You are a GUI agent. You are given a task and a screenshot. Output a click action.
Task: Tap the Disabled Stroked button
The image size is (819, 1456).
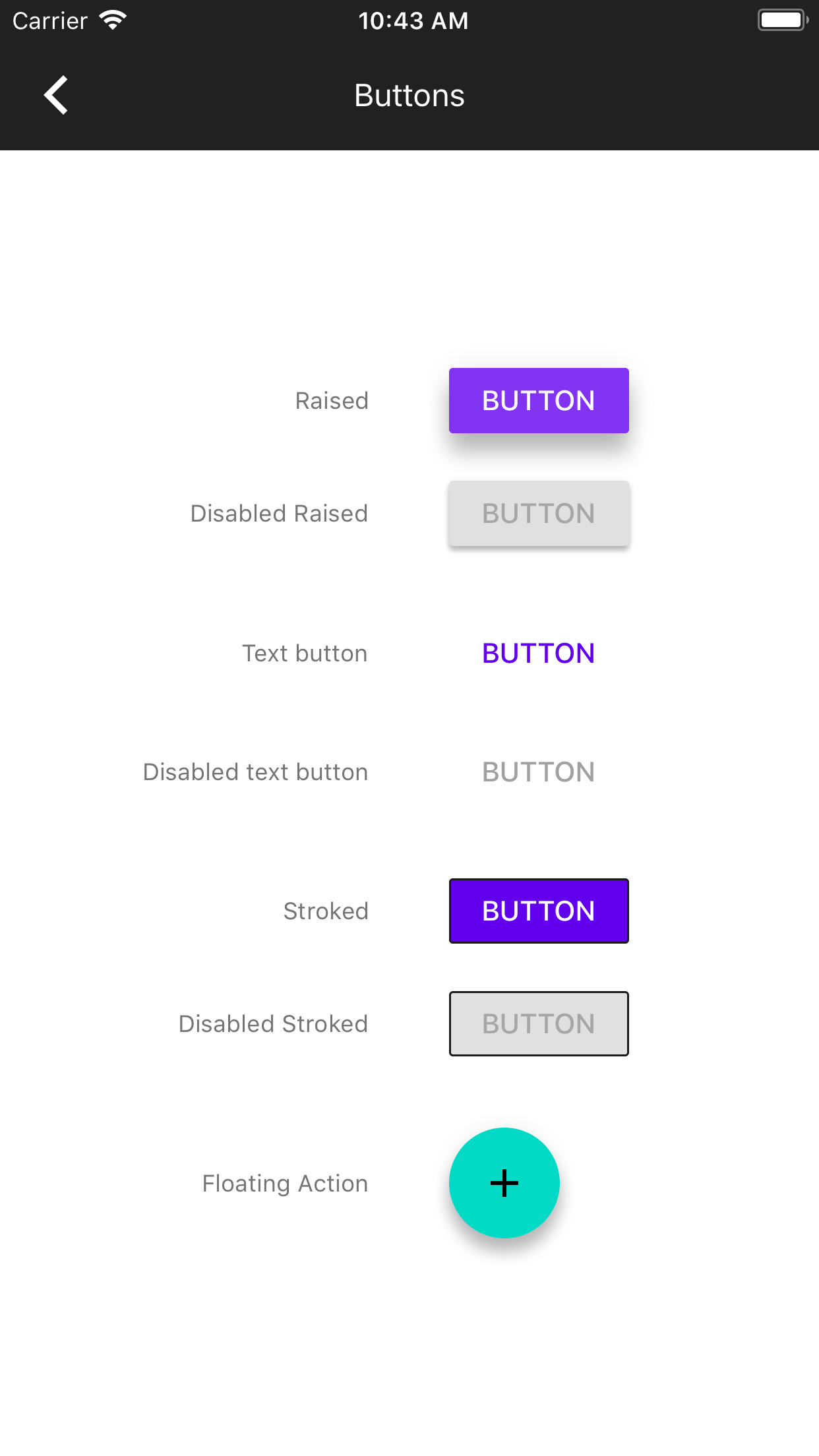(x=538, y=1023)
